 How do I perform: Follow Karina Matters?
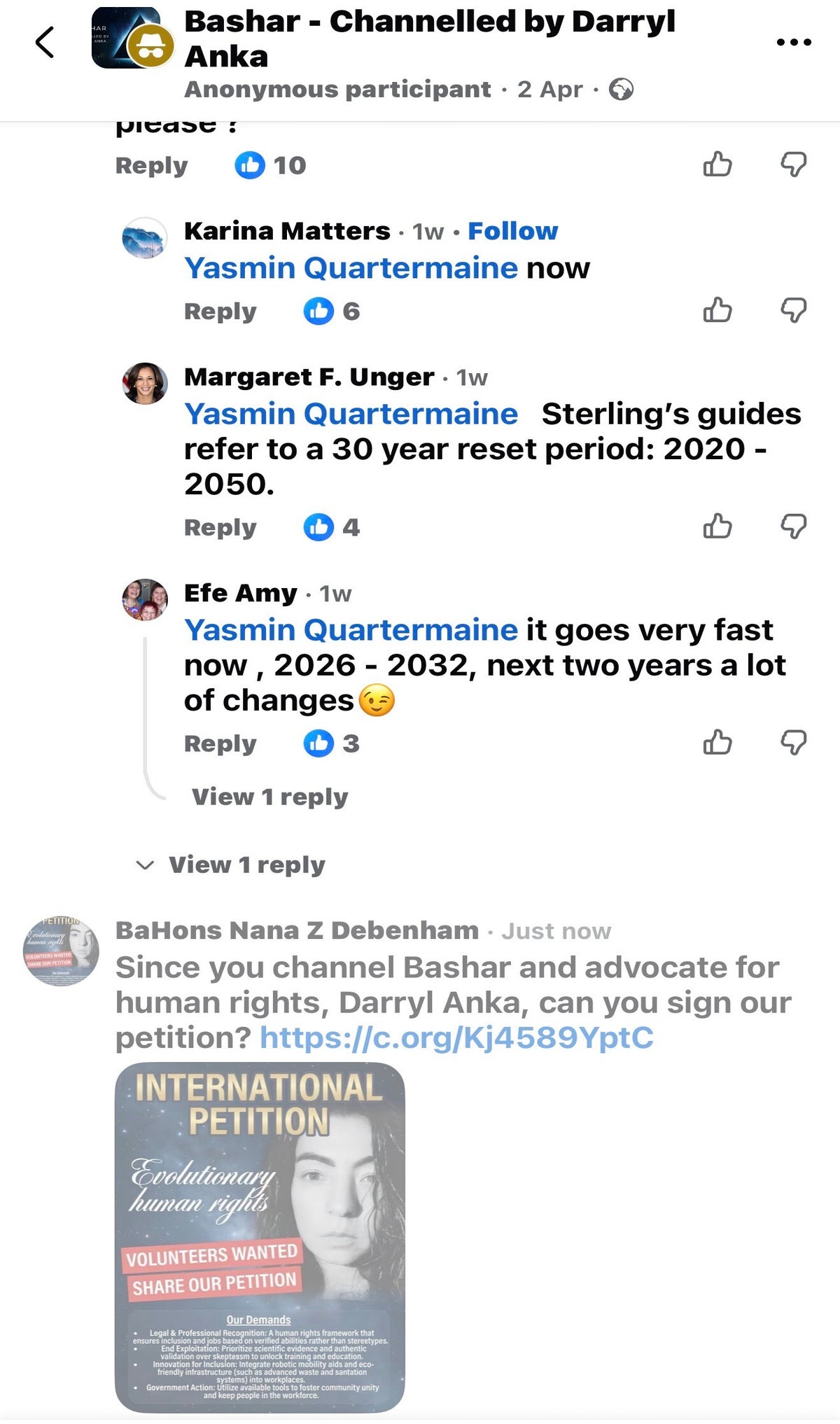click(x=512, y=231)
